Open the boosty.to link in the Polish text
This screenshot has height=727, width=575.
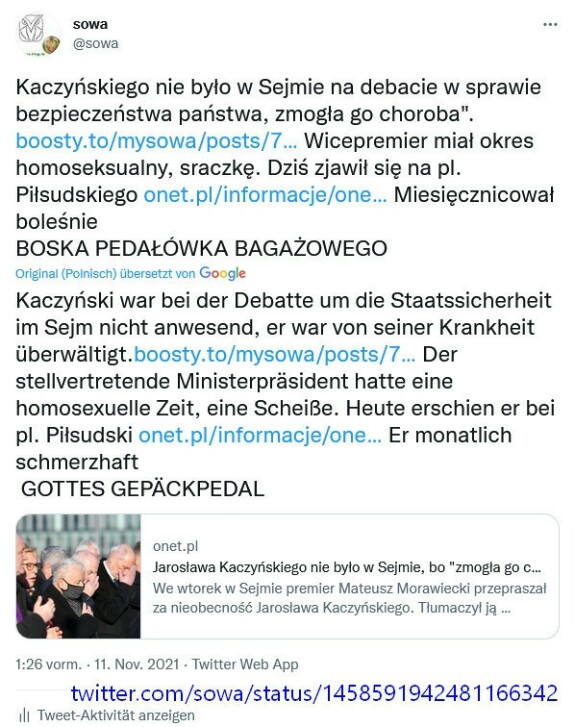[x=157, y=141]
